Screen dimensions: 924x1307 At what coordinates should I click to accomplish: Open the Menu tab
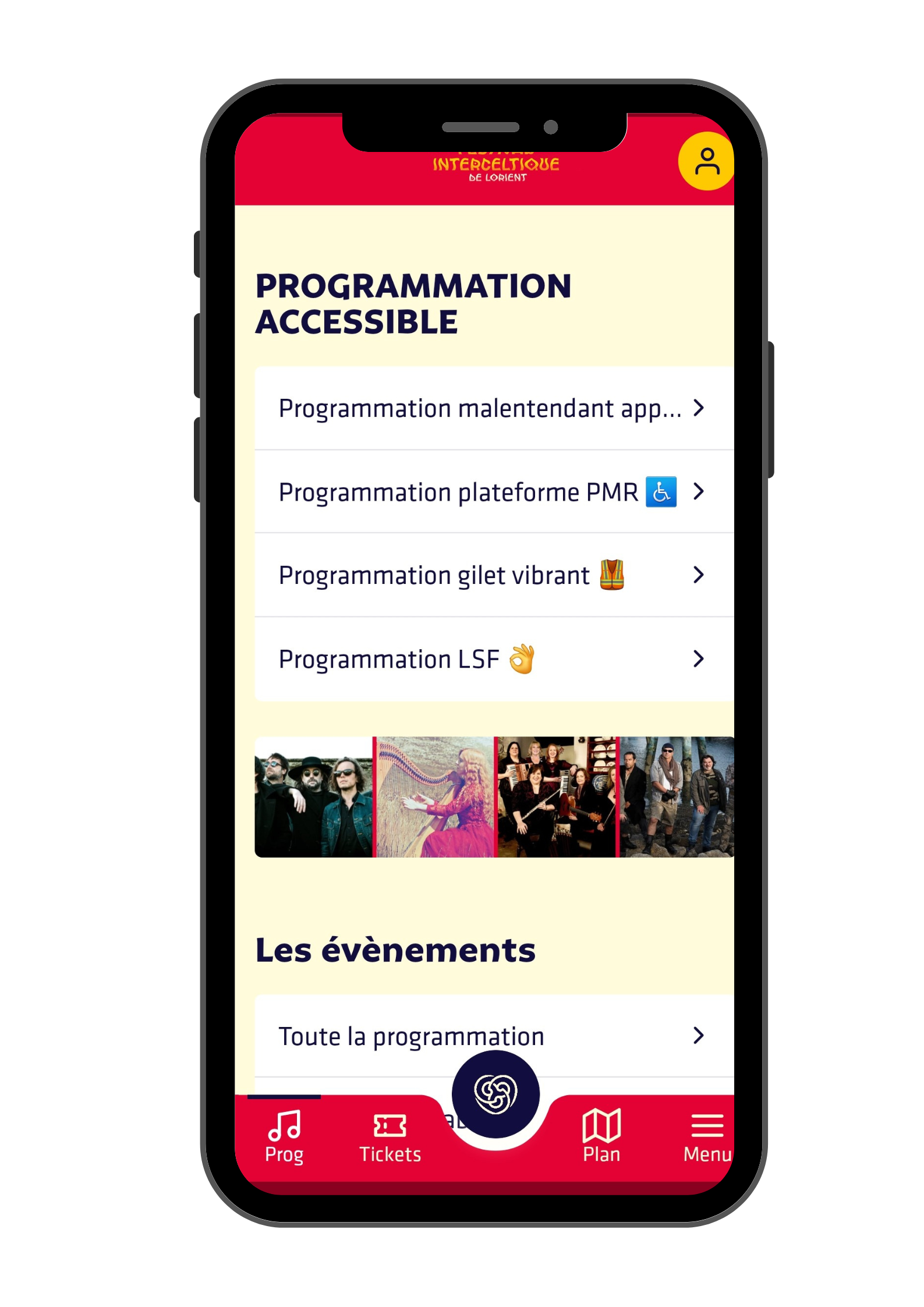[706, 1136]
